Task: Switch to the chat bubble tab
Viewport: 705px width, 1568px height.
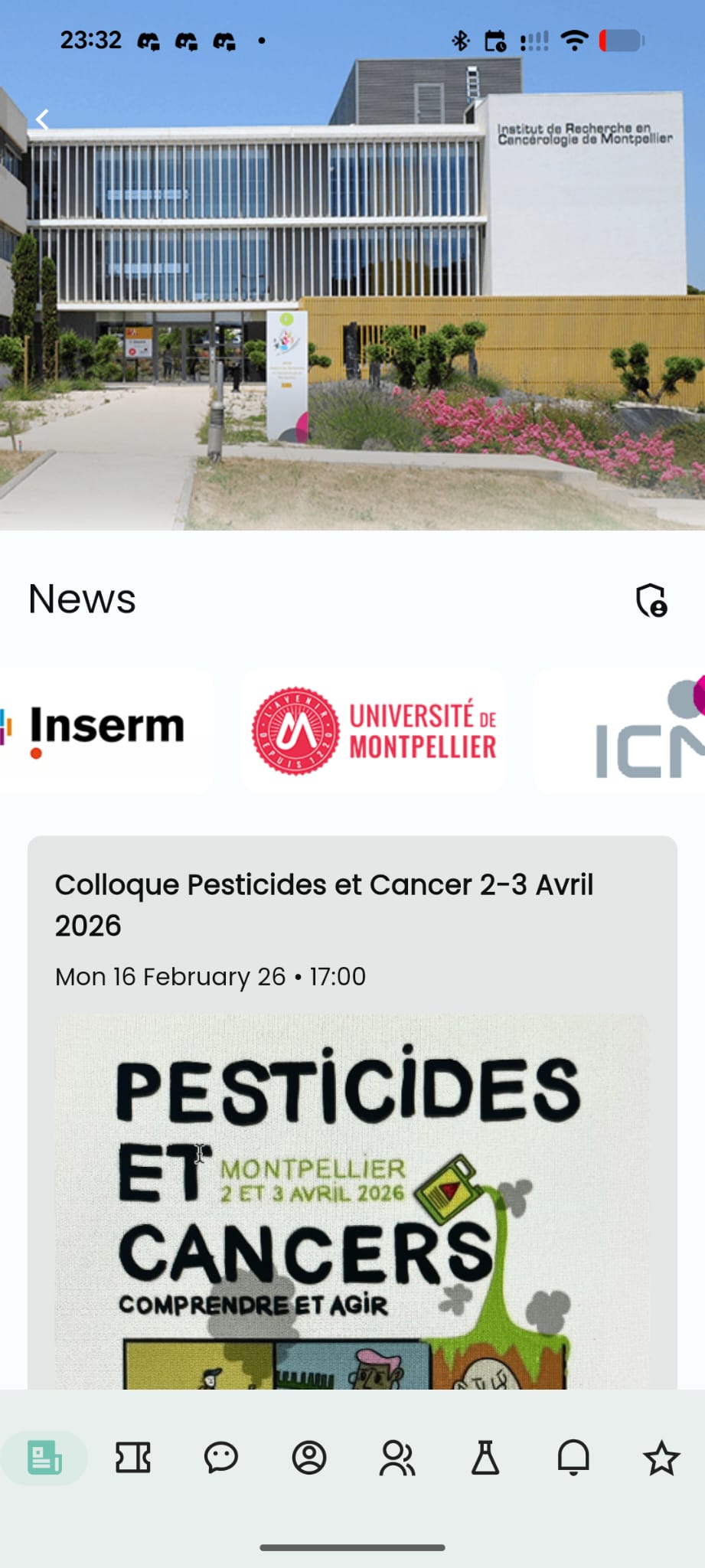Action: click(x=221, y=1457)
